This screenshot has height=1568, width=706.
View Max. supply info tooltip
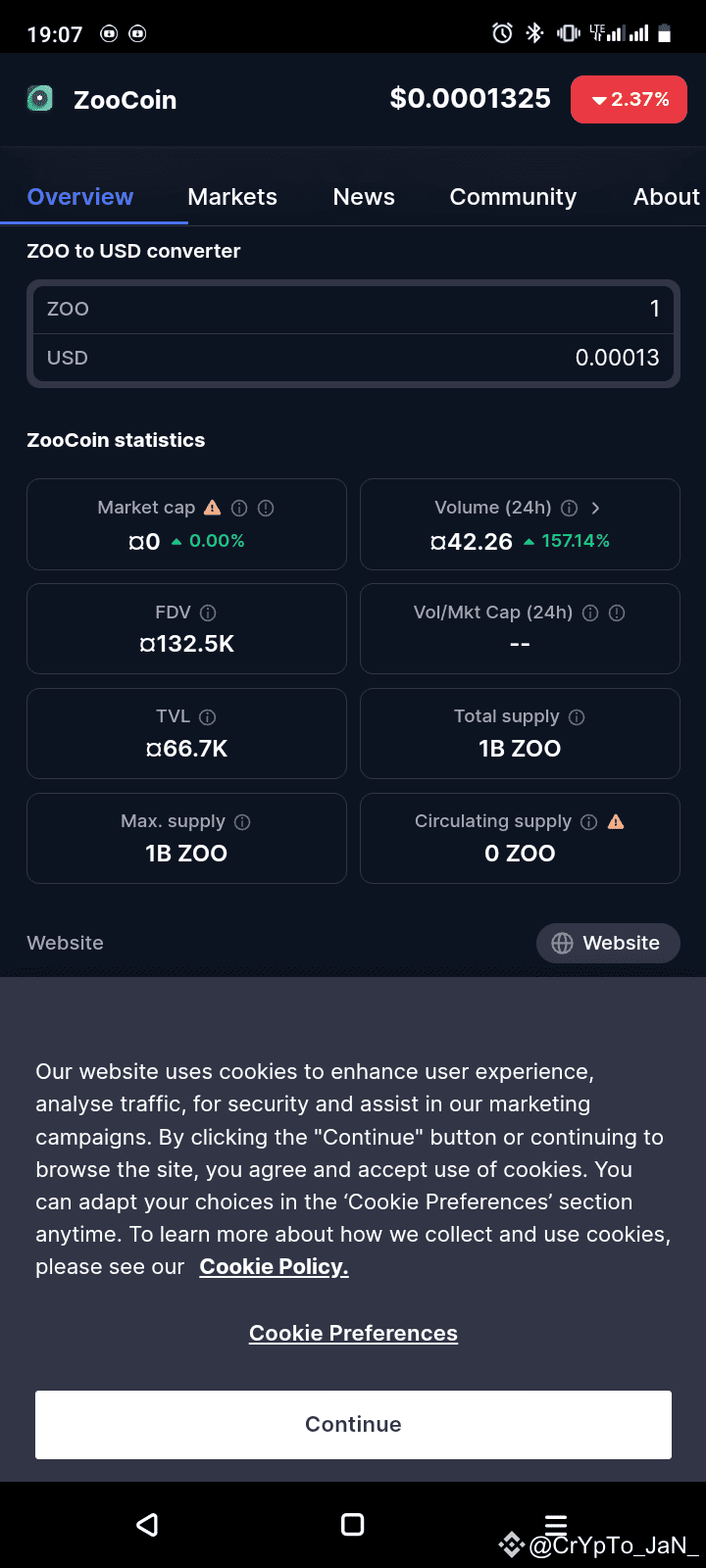(x=242, y=821)
